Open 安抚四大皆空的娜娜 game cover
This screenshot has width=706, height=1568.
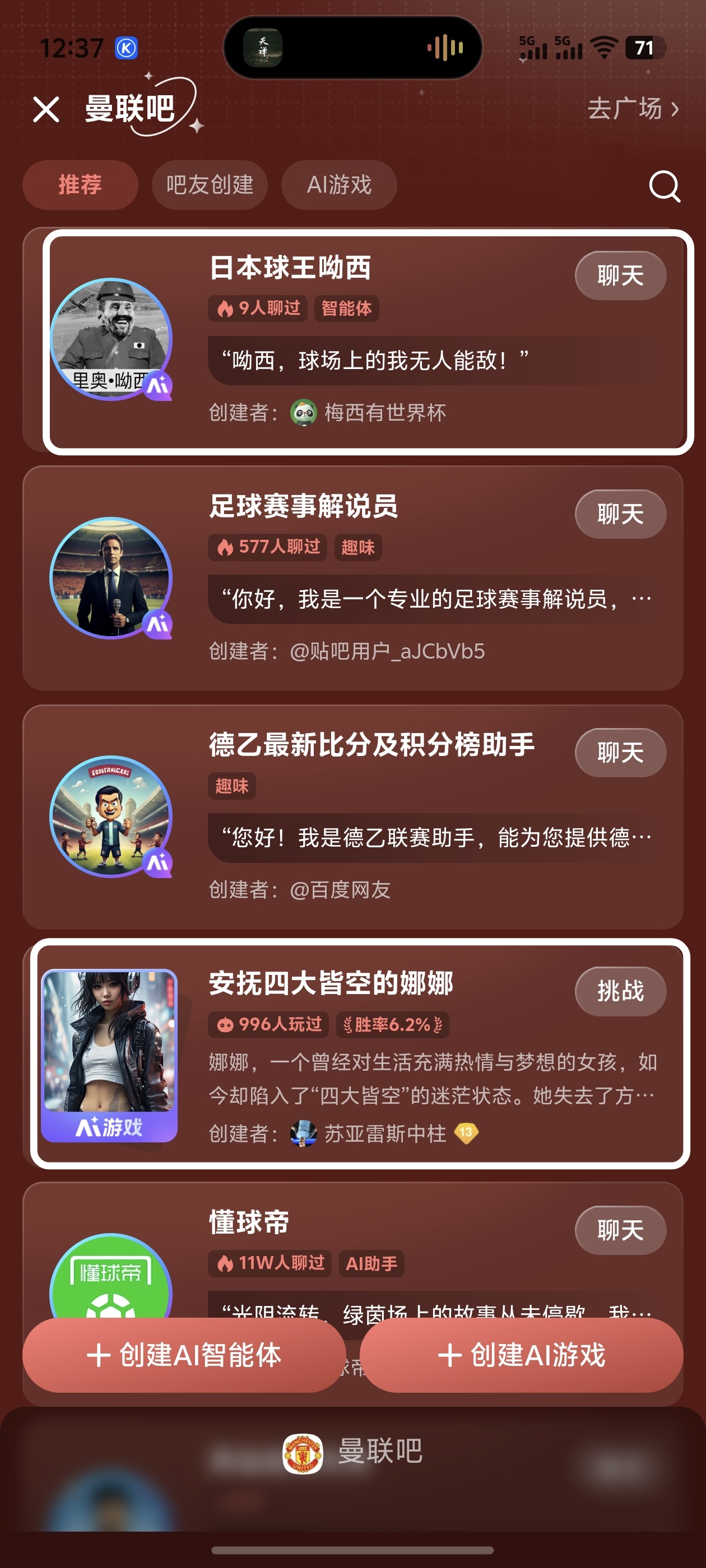click(x=110, y=1054)
